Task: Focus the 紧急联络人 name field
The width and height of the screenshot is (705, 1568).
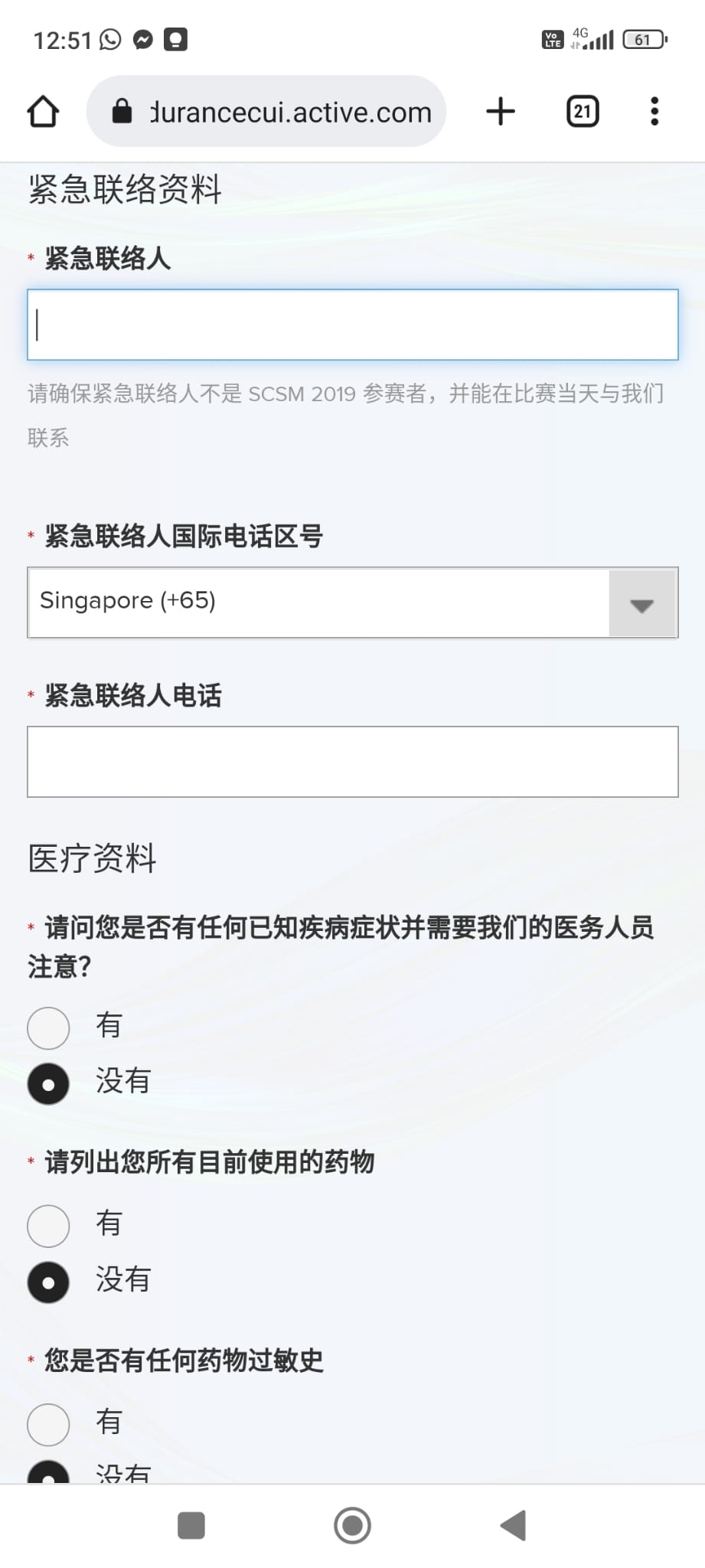Action: click(x=352, y=325)
